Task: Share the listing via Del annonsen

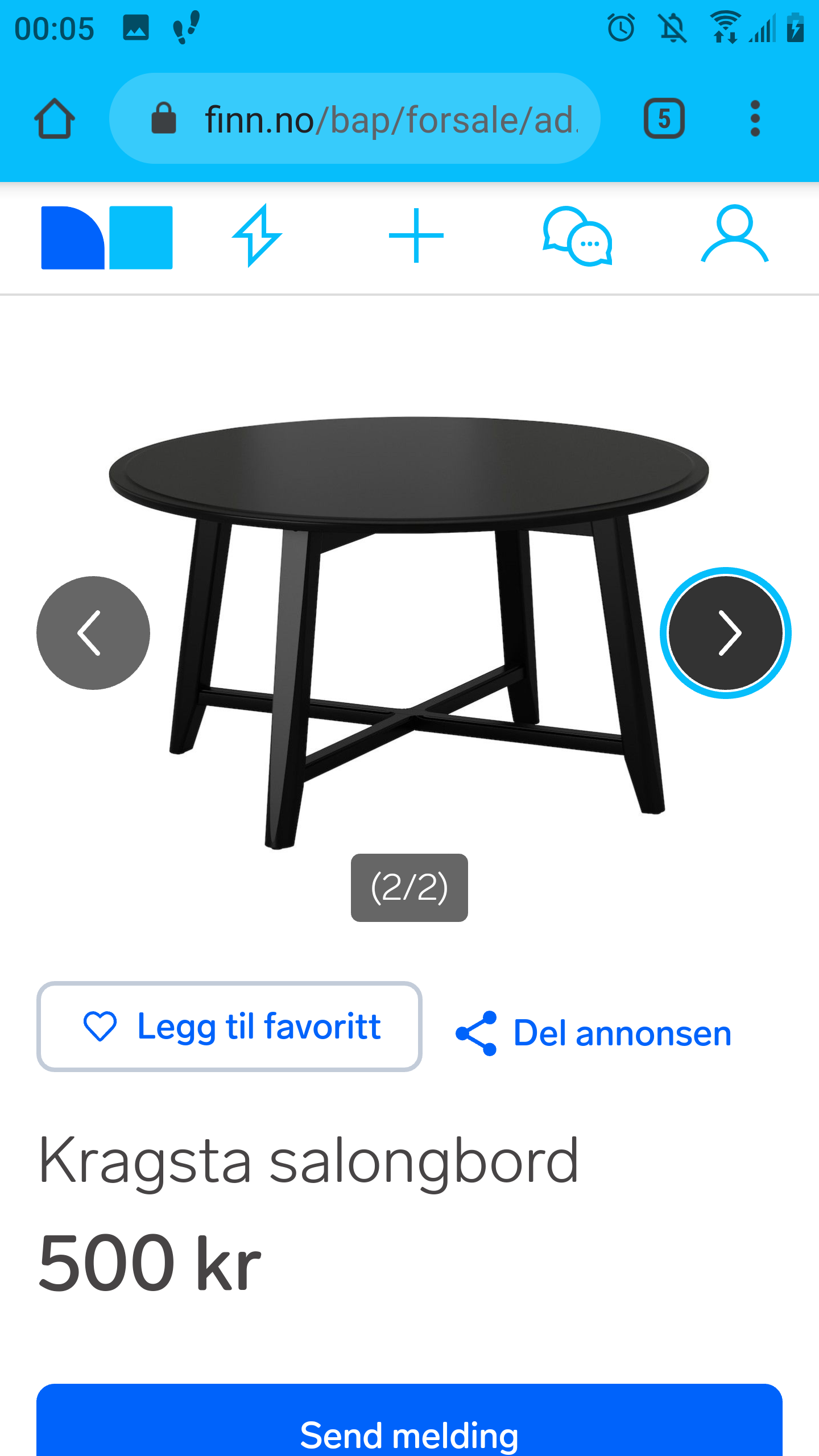Action: tap(594, 1033)
